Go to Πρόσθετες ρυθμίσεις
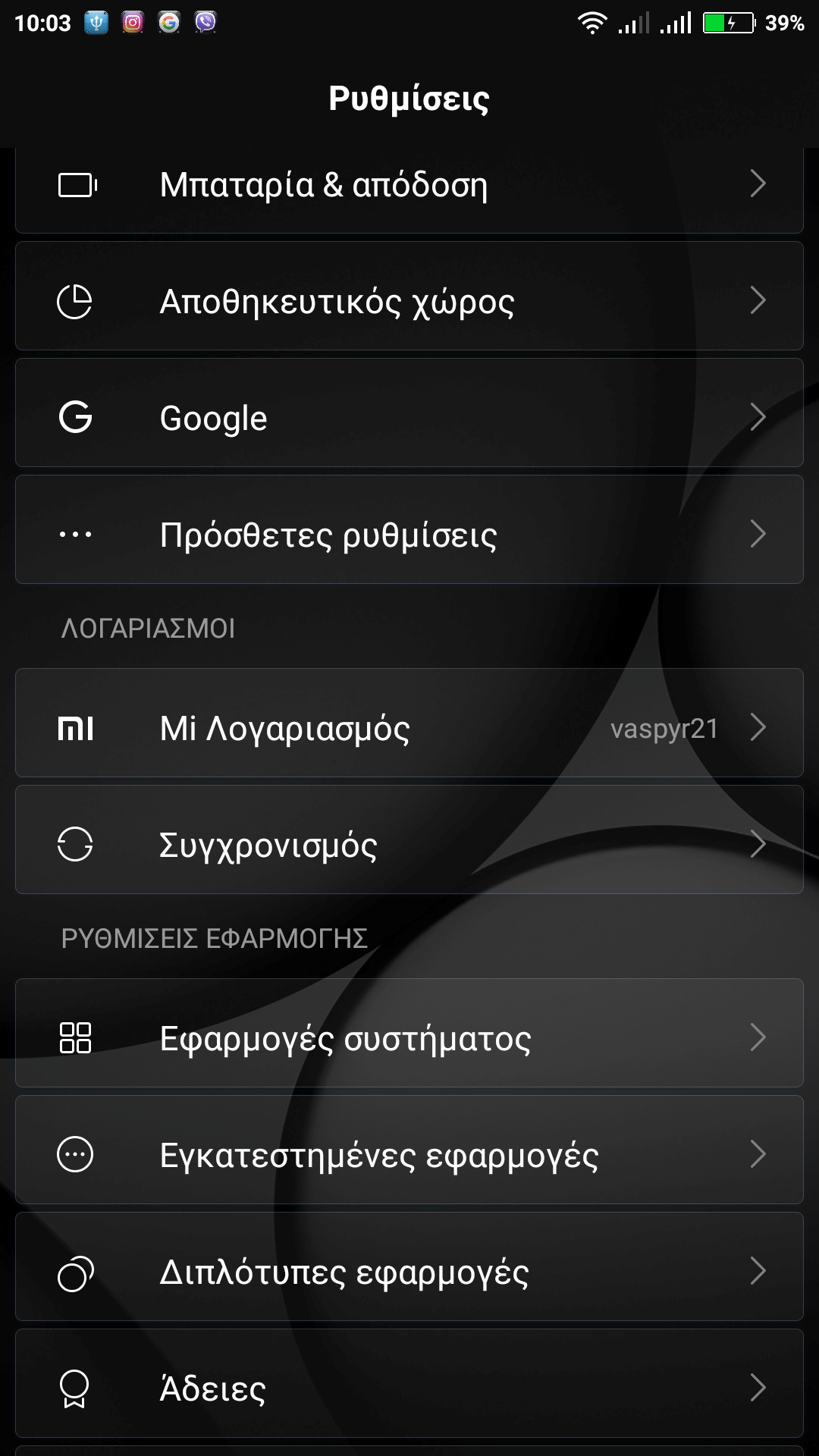819x1456 pixels. click(409, 535)
